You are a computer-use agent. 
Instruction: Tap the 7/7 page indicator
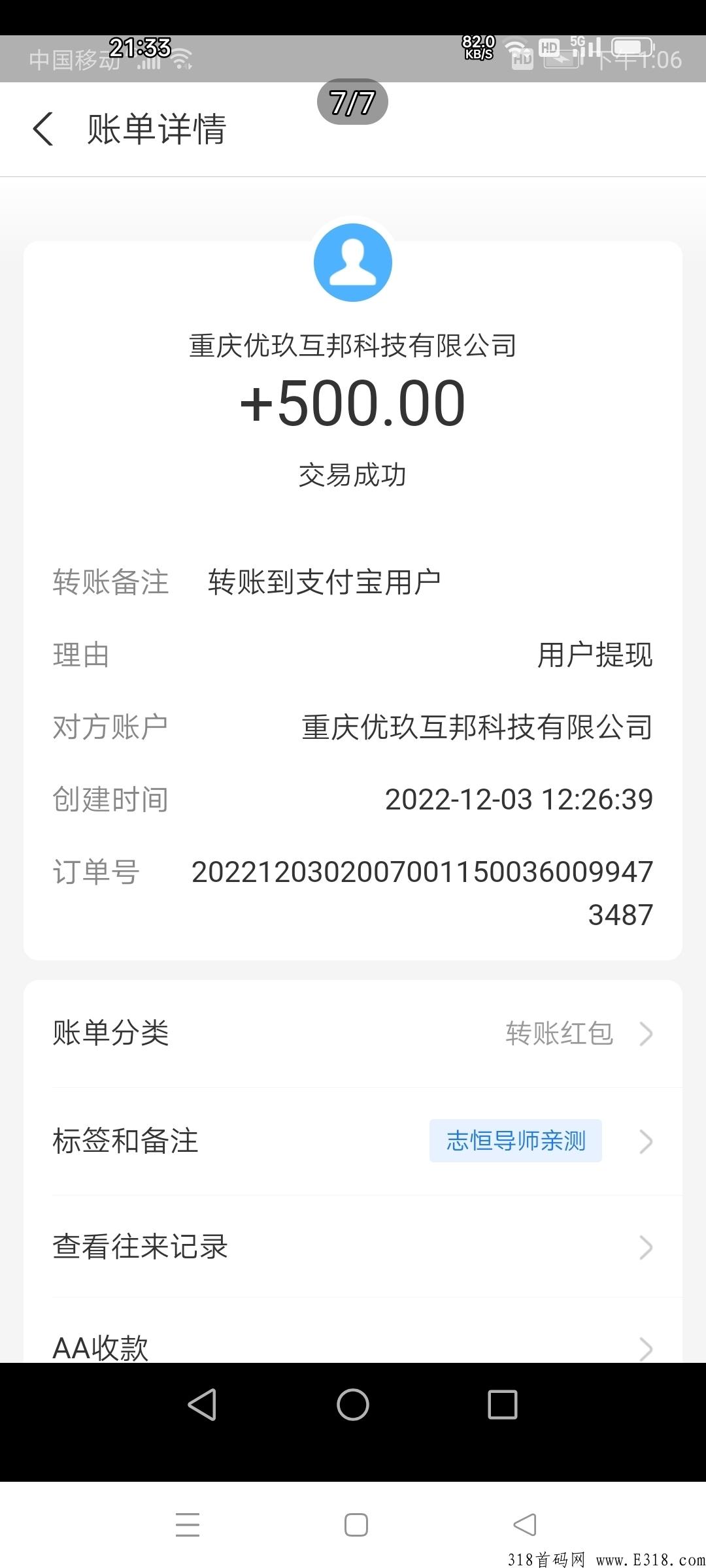[x=352, y=101]
